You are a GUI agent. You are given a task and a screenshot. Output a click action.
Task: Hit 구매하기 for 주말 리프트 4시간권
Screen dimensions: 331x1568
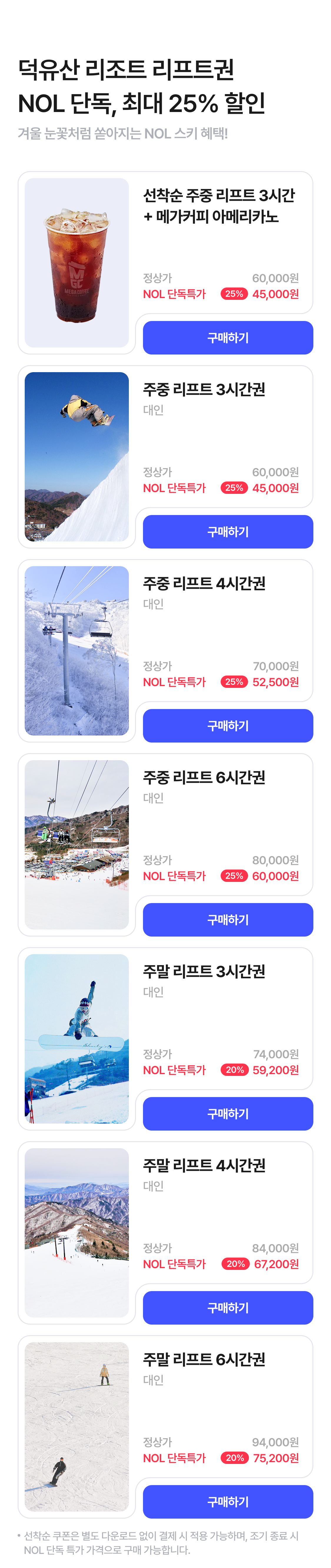[x=227, y=1308]
